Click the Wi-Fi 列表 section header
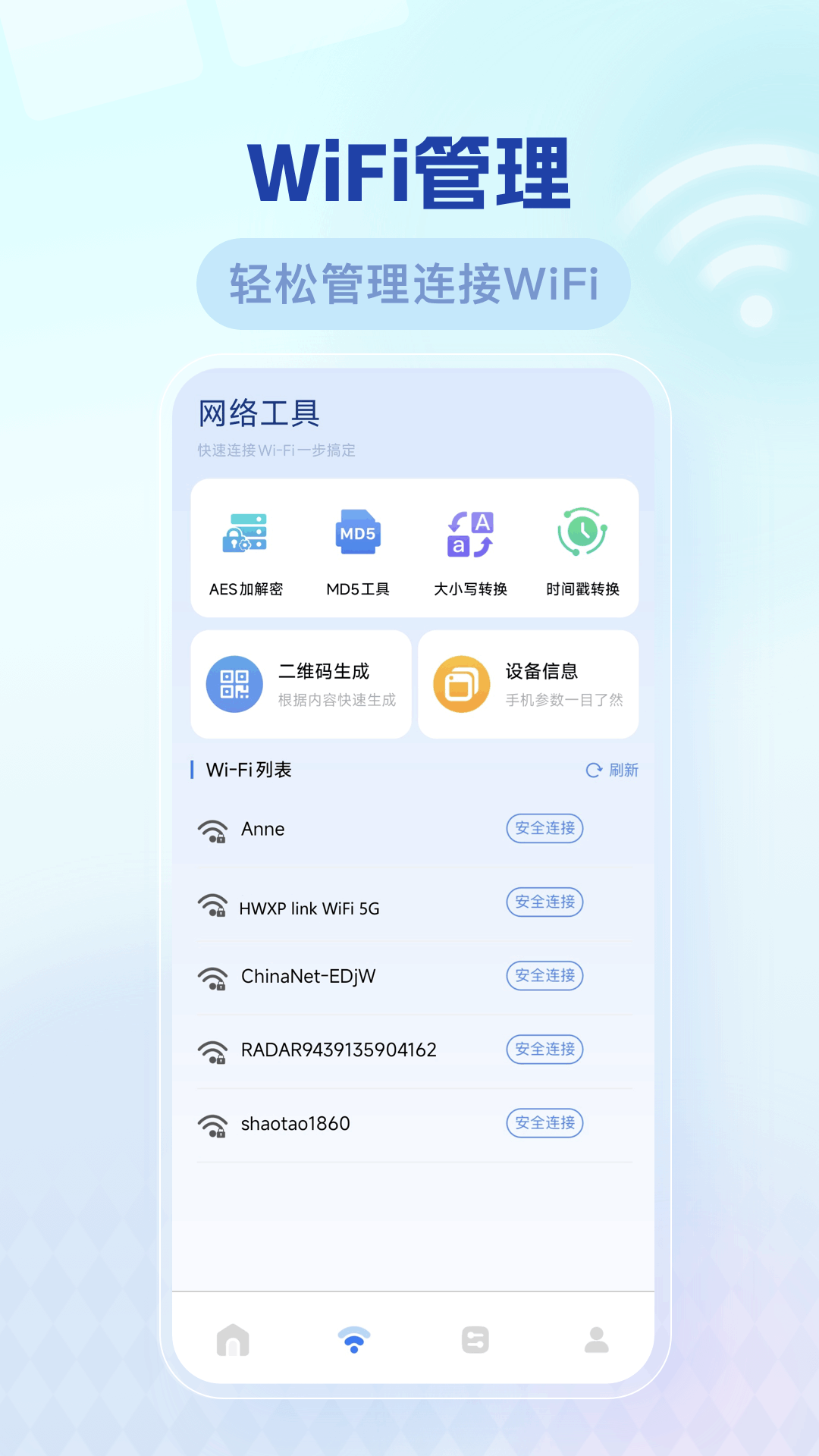The height and width of the screenshot is (1456, 819). point(246,770)
